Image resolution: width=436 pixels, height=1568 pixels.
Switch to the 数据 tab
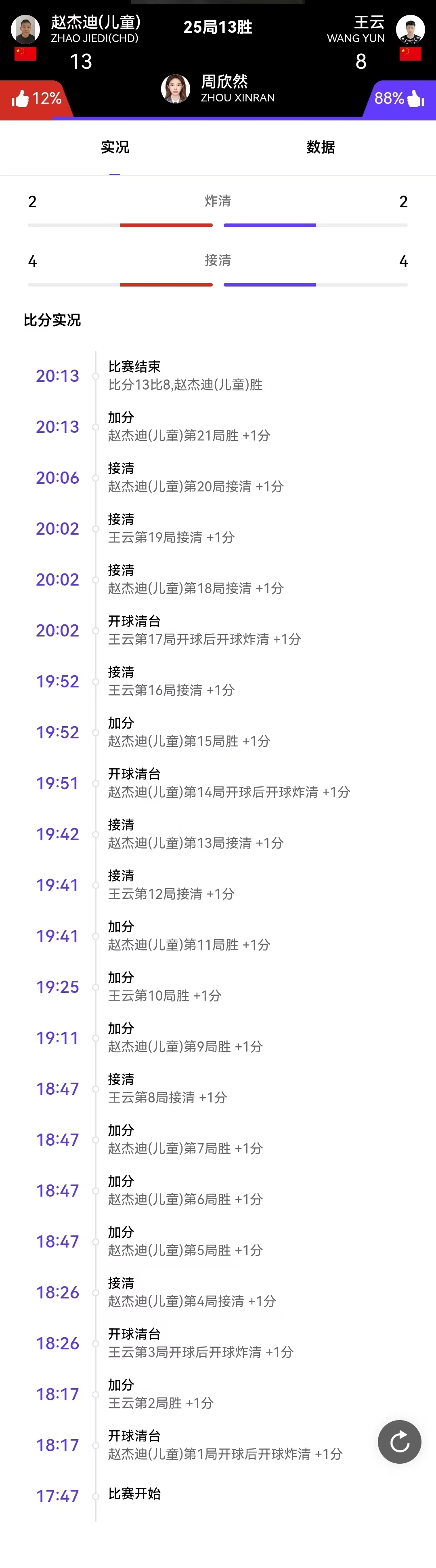[321, 148]
